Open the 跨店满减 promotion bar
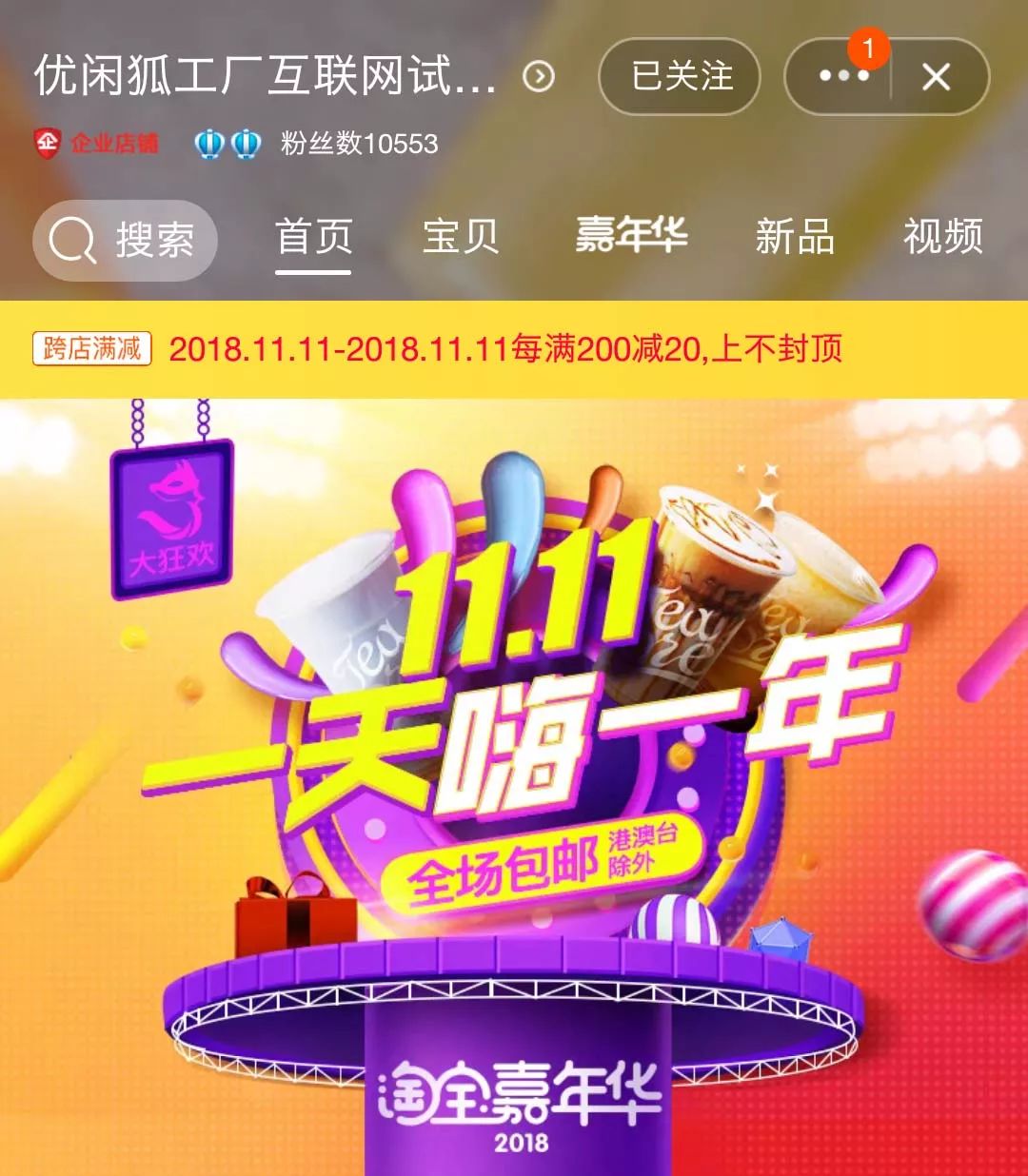Viewport: 1028px width, 1176px height. pyautogui.click(x=514, y=349)
